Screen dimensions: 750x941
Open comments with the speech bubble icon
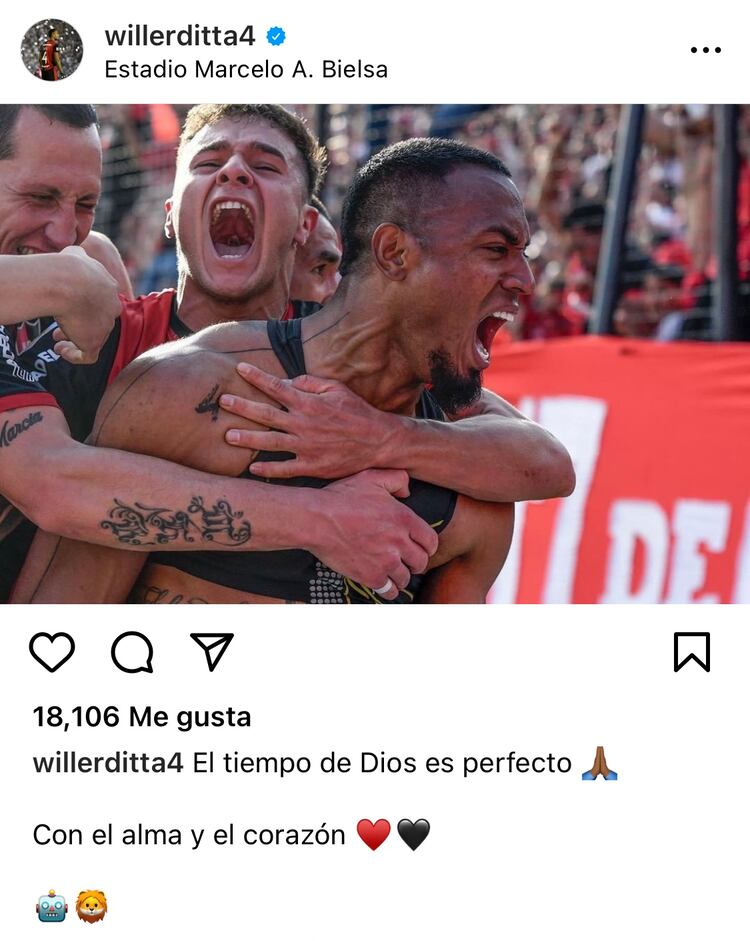(x=132, y=652)
